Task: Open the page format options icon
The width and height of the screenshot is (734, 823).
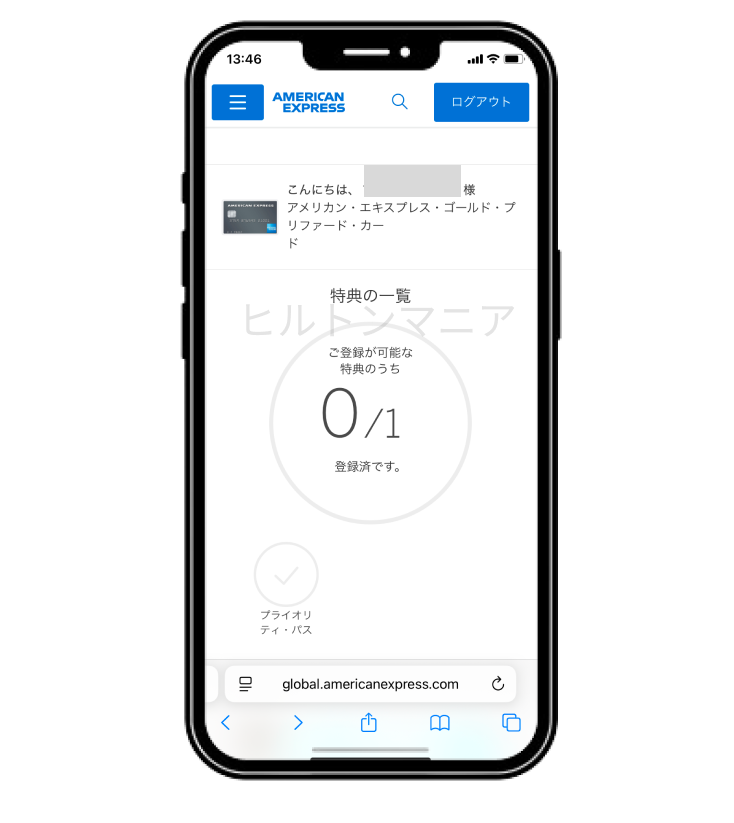Action: pyautogui.click(x=246, y=684)
